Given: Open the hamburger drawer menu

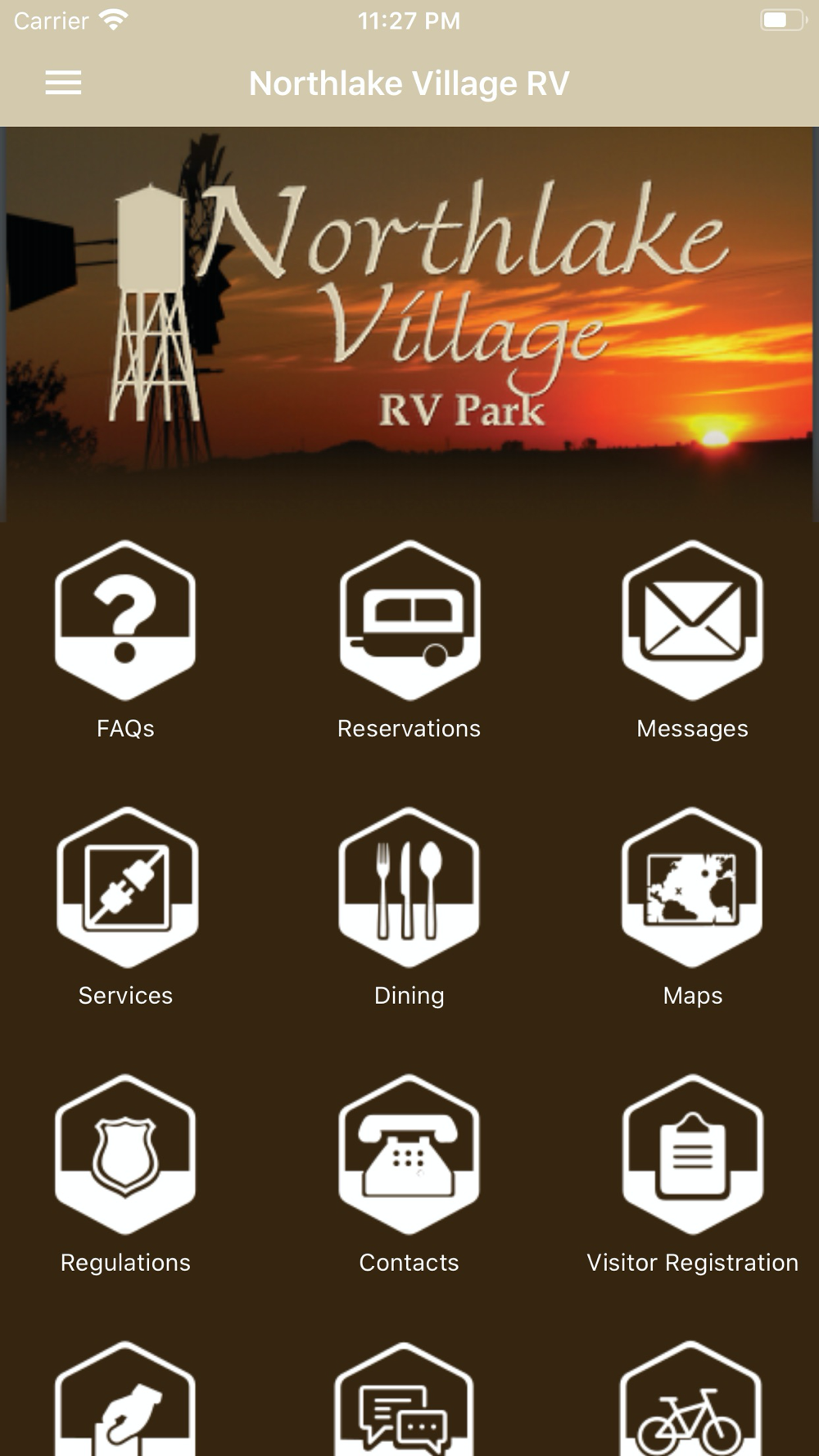Looking at the screenshot, I should [63, 83].
